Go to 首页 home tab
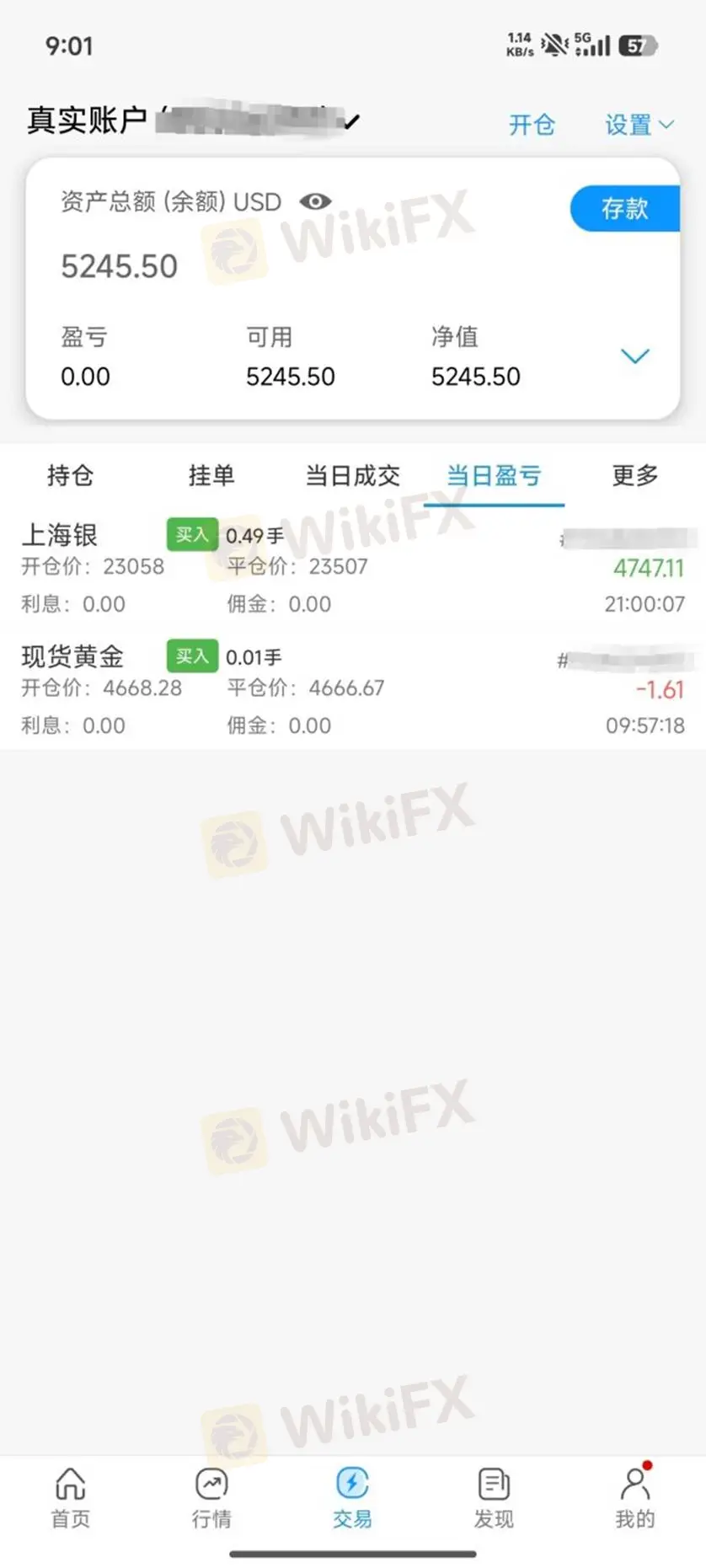The height and width of the screenshot is (1568, 706). coord(70,1498)
